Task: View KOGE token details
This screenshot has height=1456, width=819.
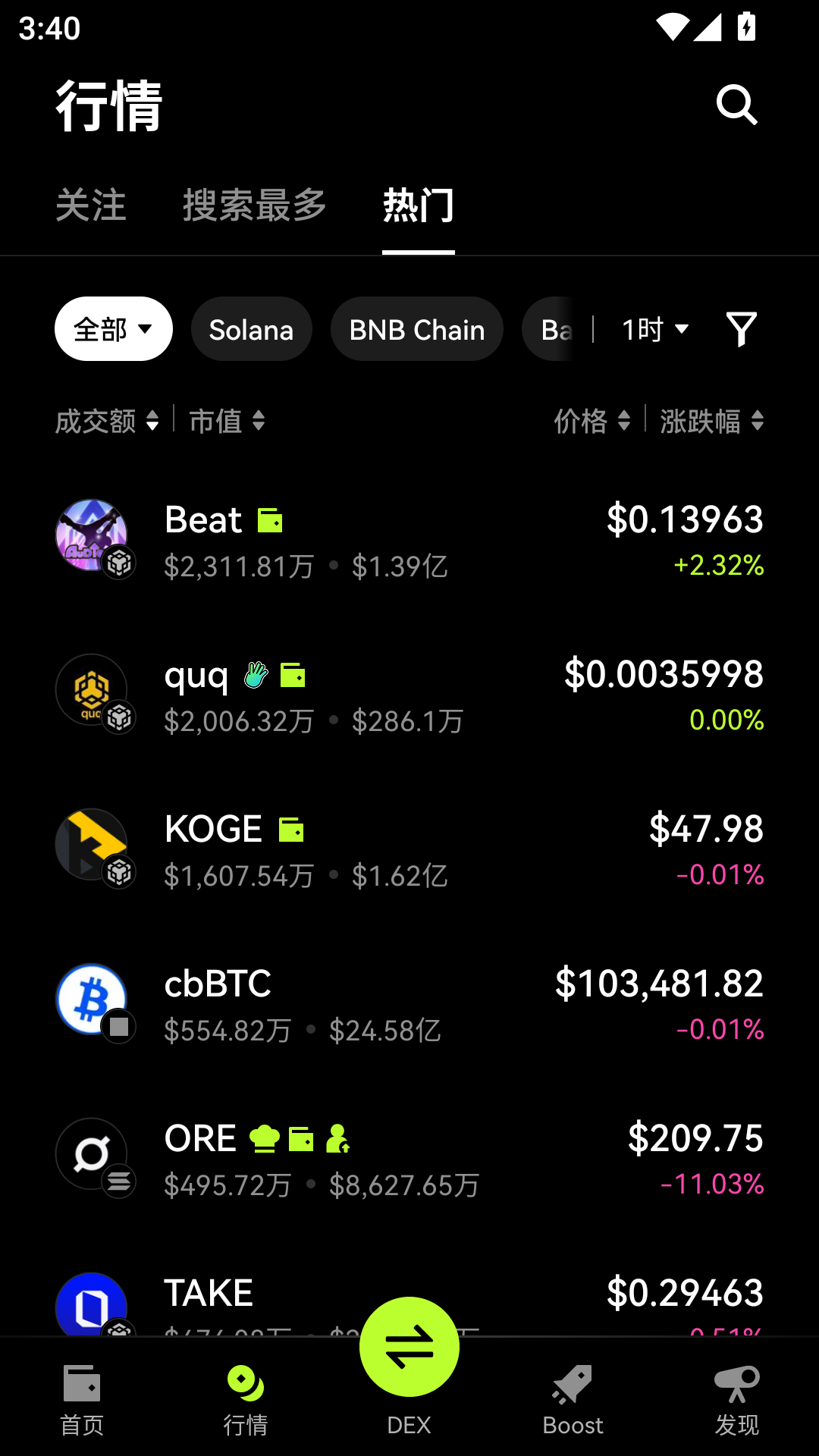Action: pyautogui.click(x=409, y=850)
